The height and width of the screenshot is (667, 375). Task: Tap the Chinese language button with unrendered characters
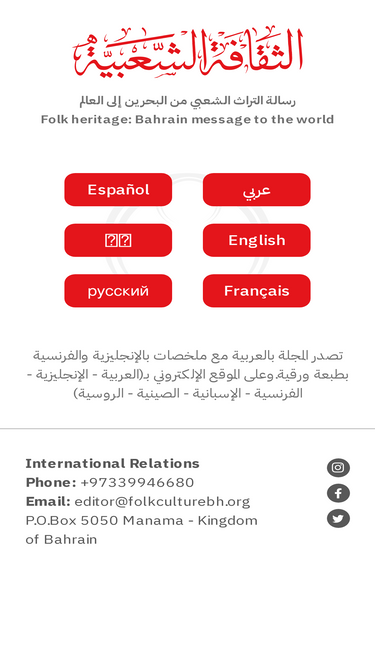point(118,240)
